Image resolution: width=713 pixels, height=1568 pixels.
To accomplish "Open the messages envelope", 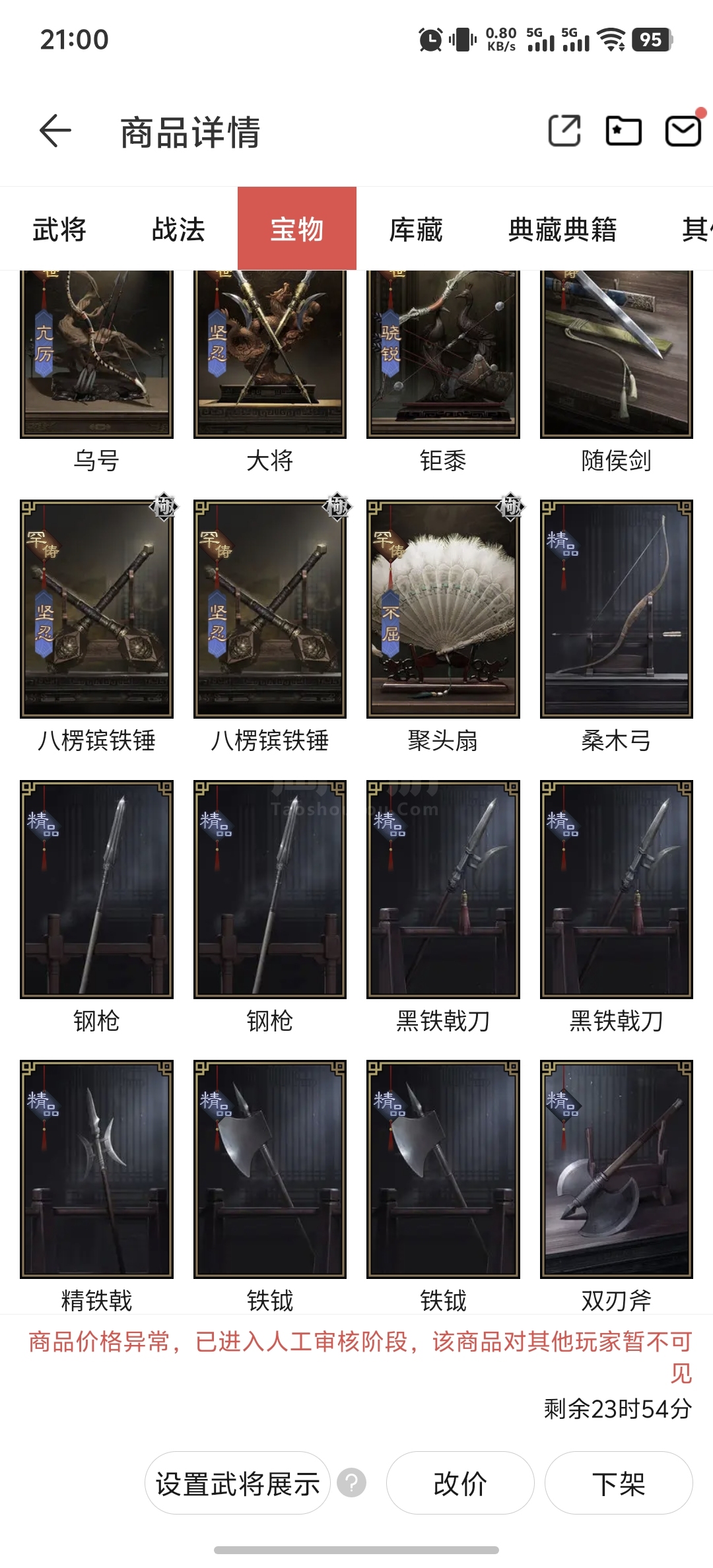I will (683, 131).
